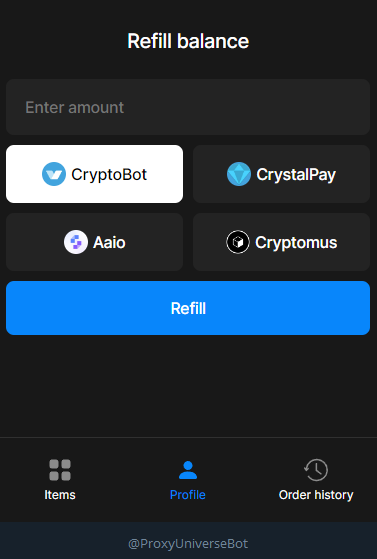Select CryptoBot payment method
Screen dimensions: 377x559
(95, 174)
